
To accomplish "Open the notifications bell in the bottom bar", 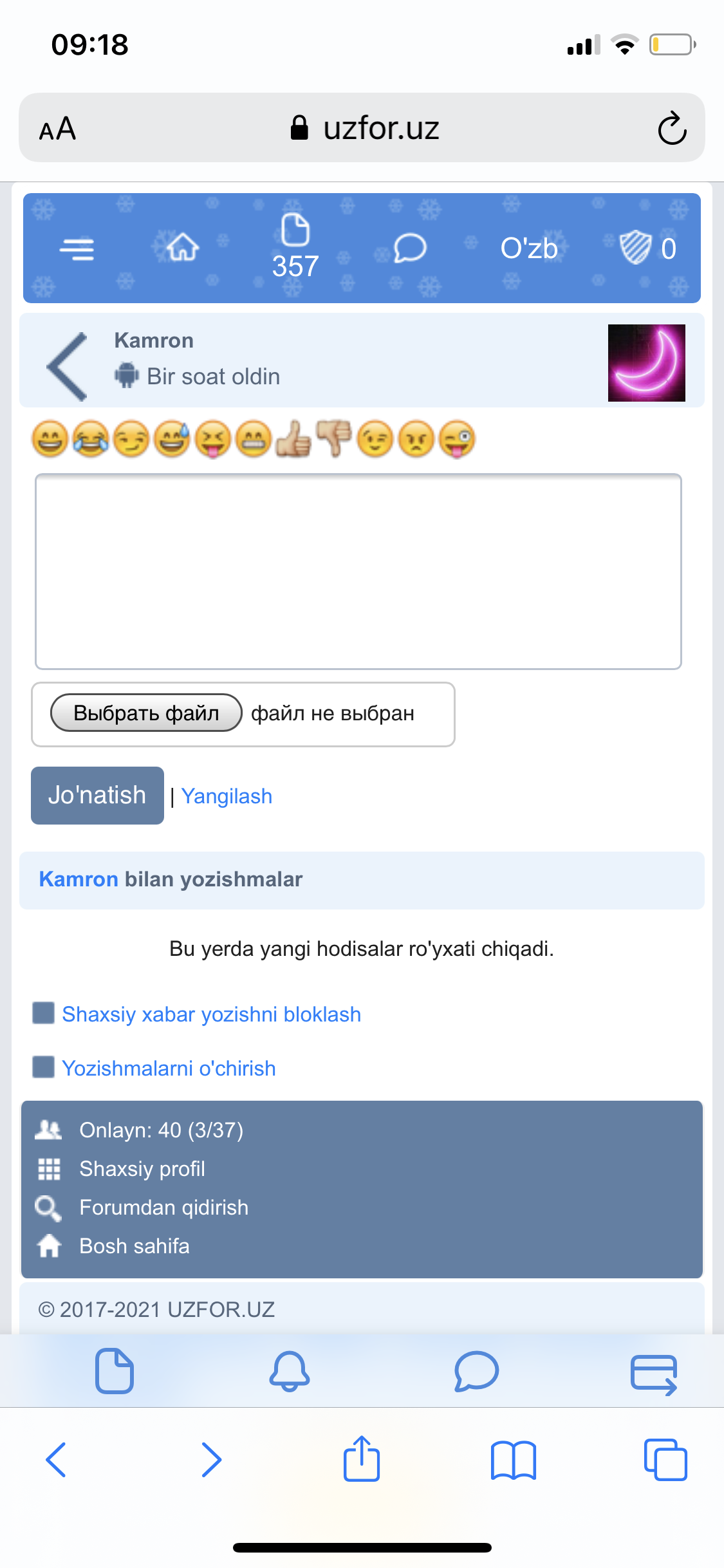I will tap(290, 1371).
